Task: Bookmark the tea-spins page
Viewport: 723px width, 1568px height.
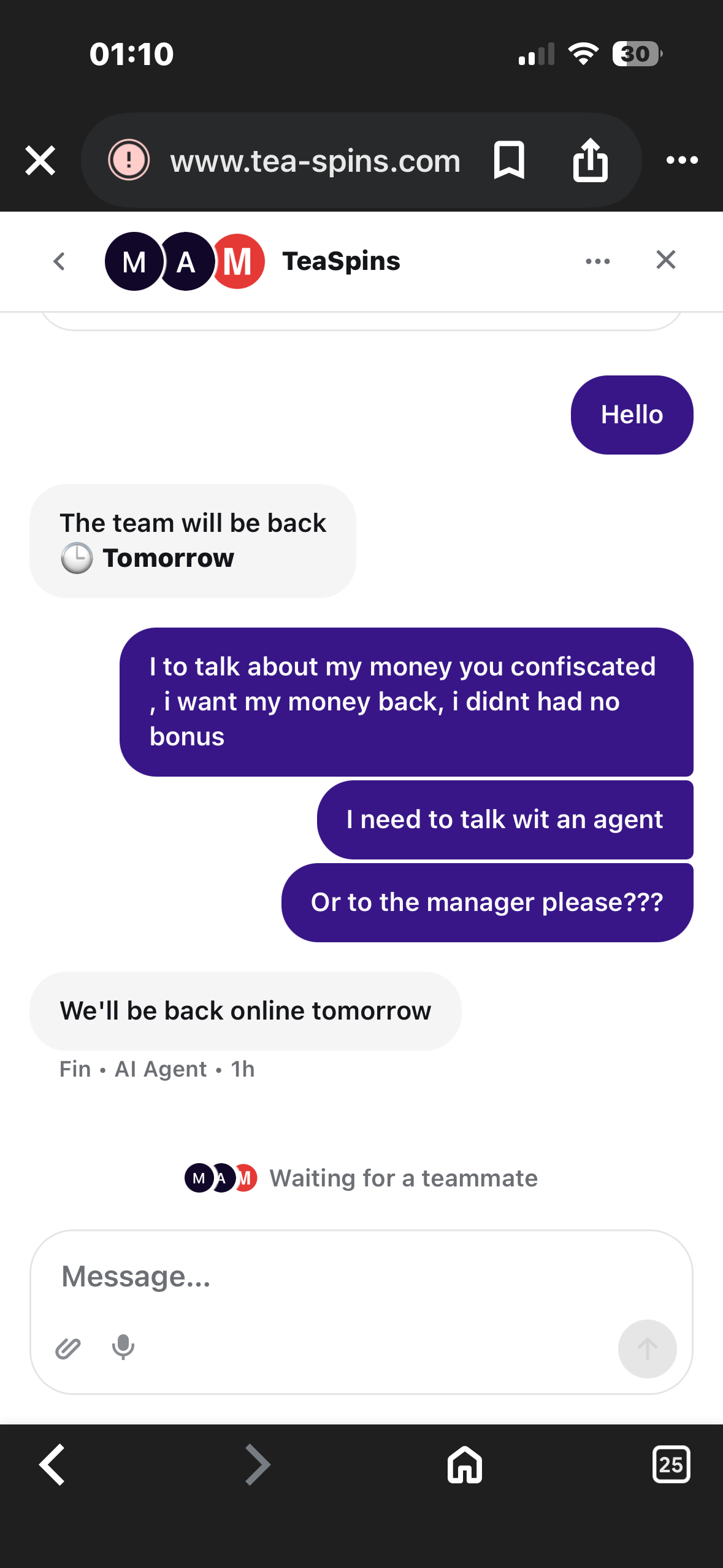Action: 509,161
